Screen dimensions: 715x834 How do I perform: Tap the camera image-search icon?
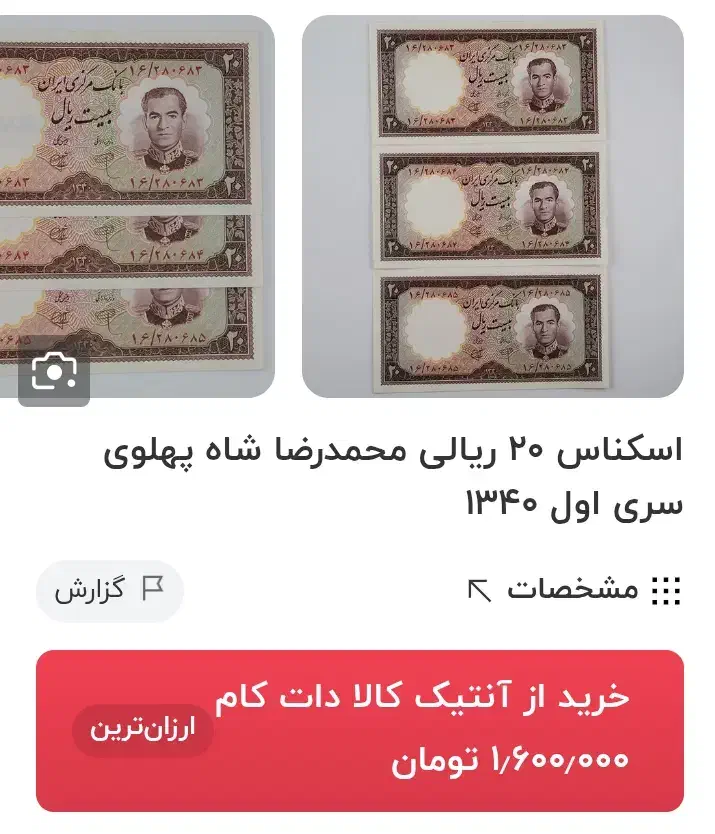(x=54, y=371)
